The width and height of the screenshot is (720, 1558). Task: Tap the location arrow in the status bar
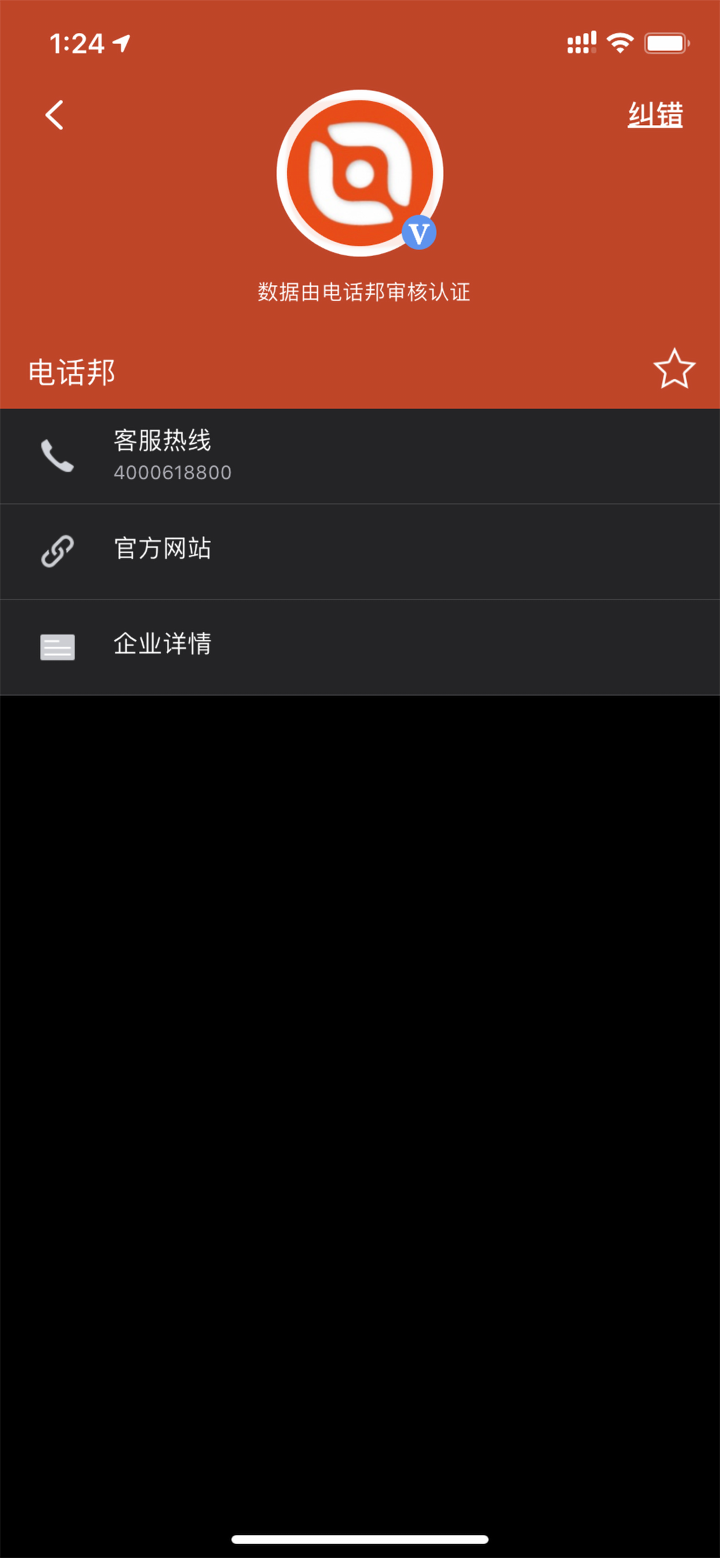(x=120, y=43)
